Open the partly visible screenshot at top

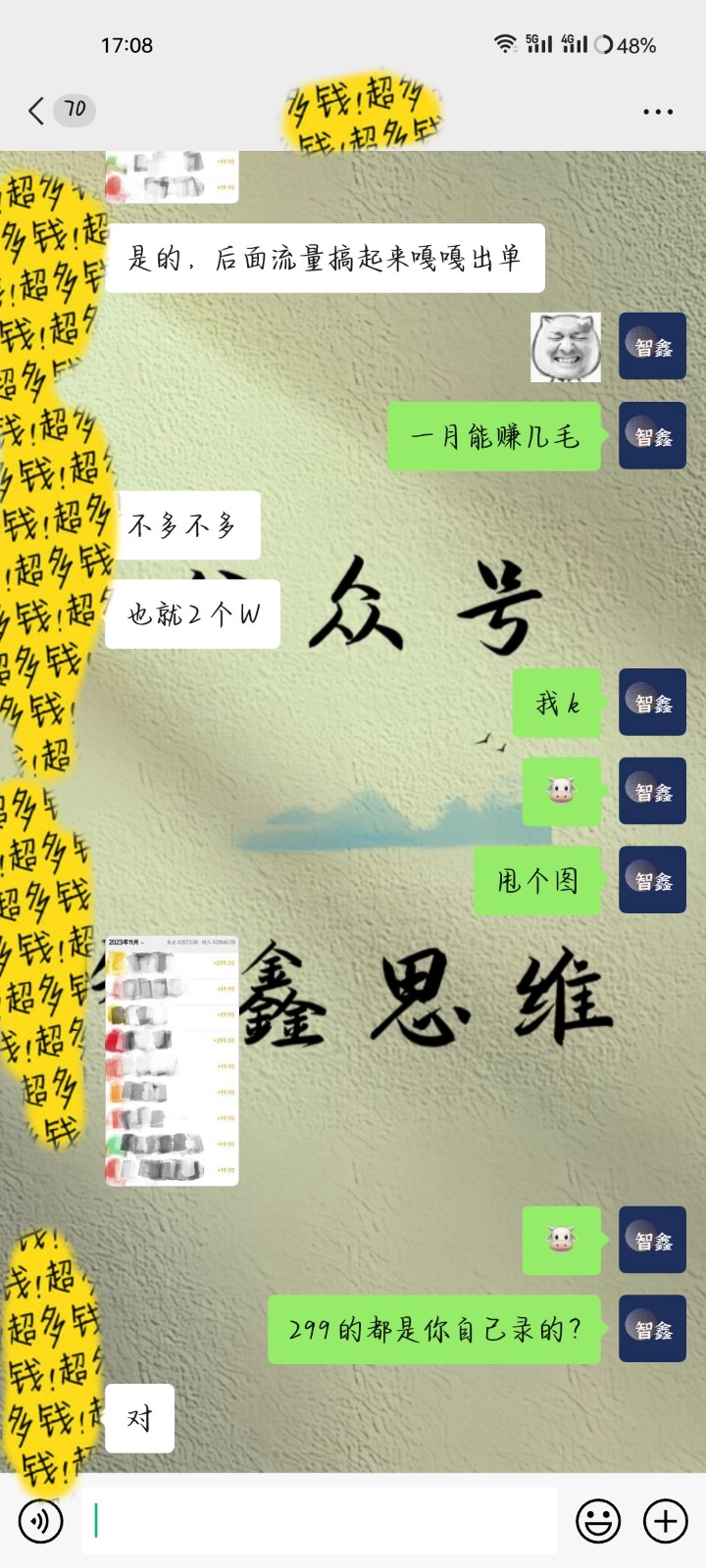click(x=172, y=176)
